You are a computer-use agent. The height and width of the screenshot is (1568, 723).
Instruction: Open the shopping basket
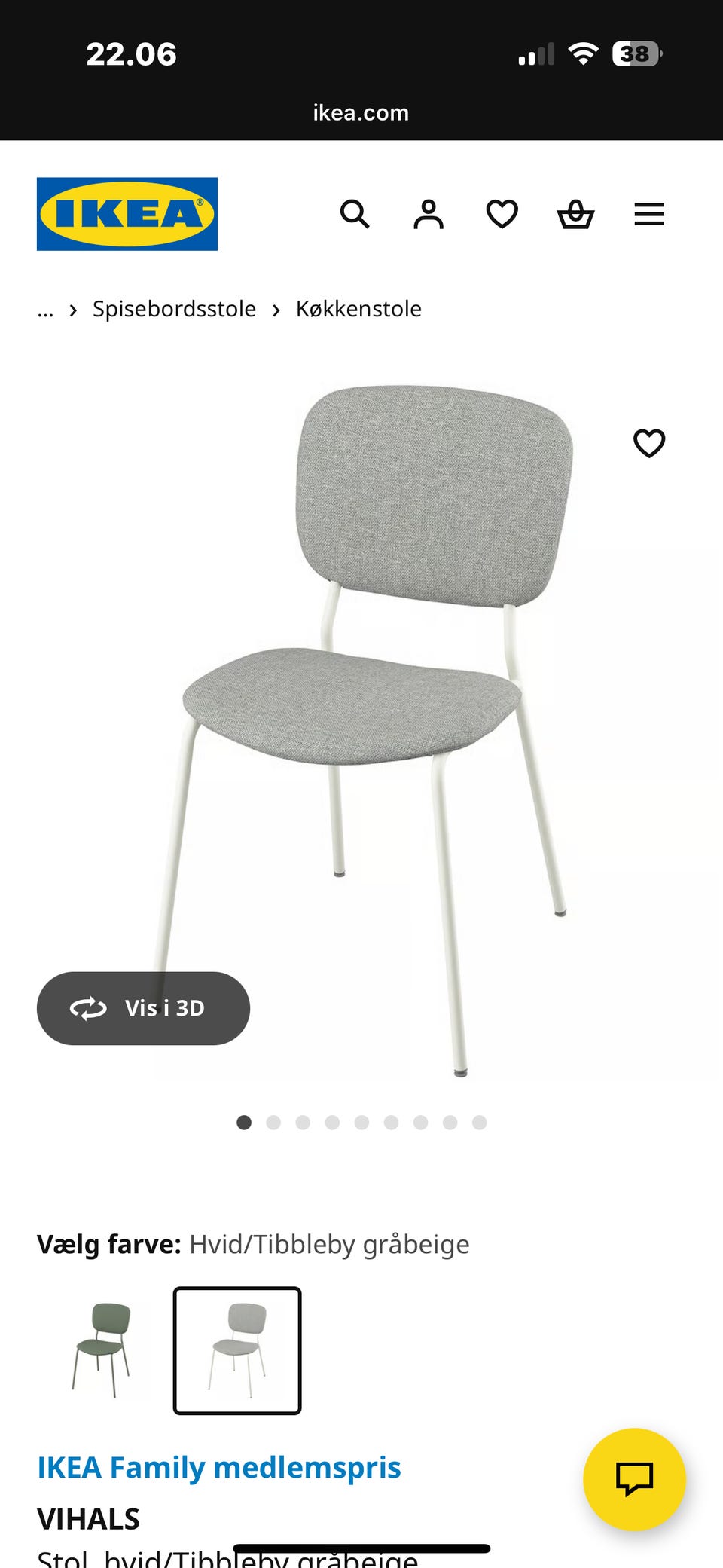[575, 215]
